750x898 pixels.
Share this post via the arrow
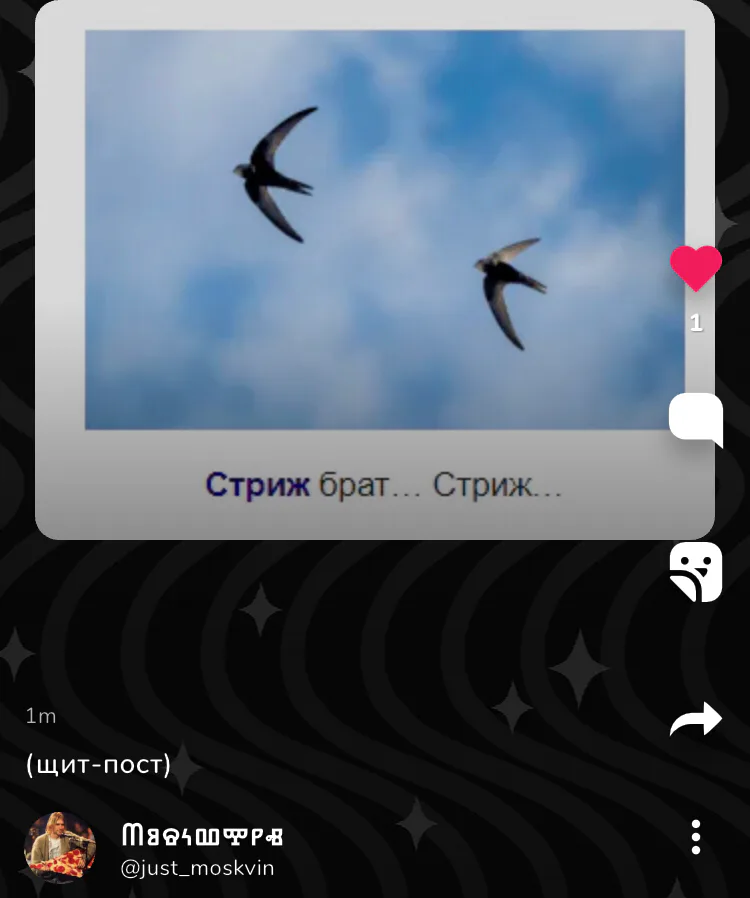click(696, 720)
